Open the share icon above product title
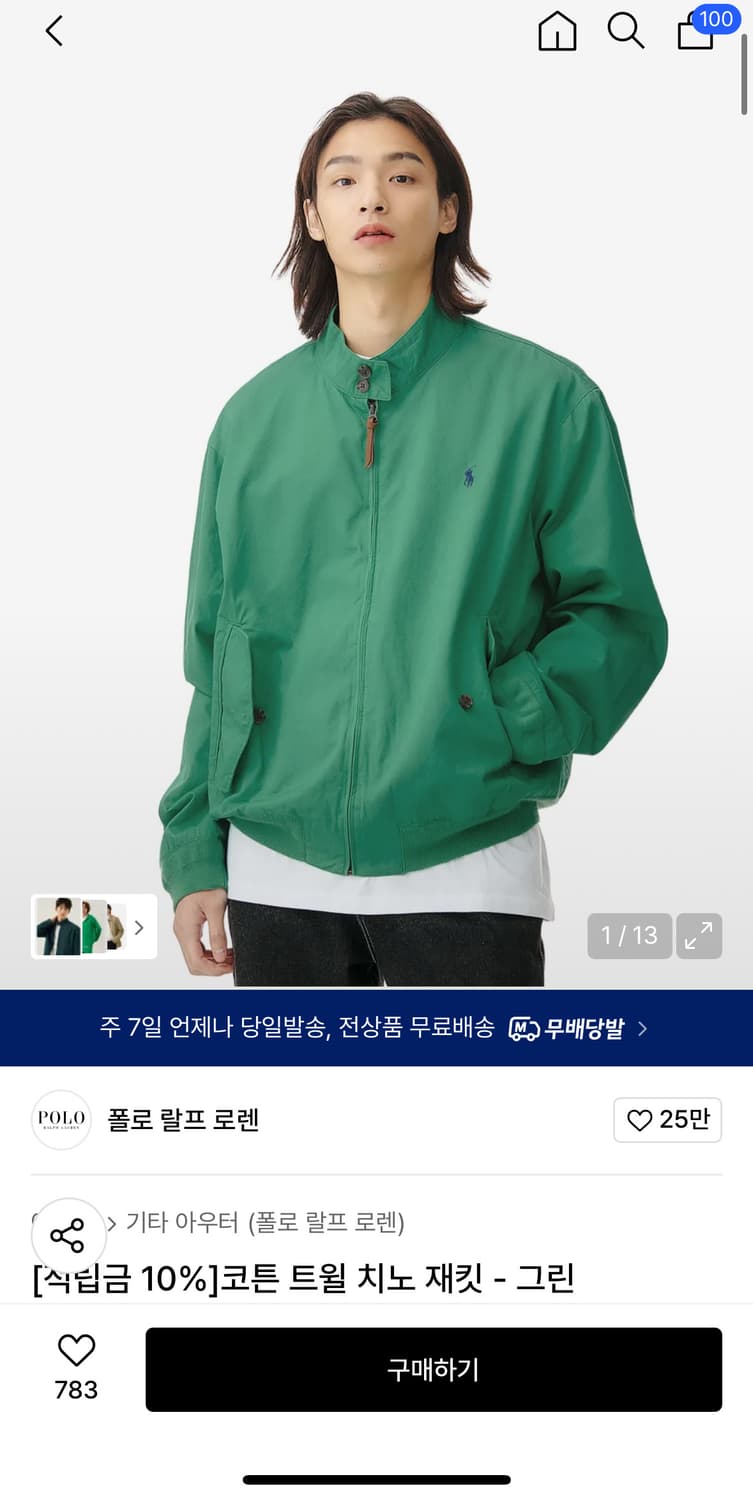 tap(68, 1236)
